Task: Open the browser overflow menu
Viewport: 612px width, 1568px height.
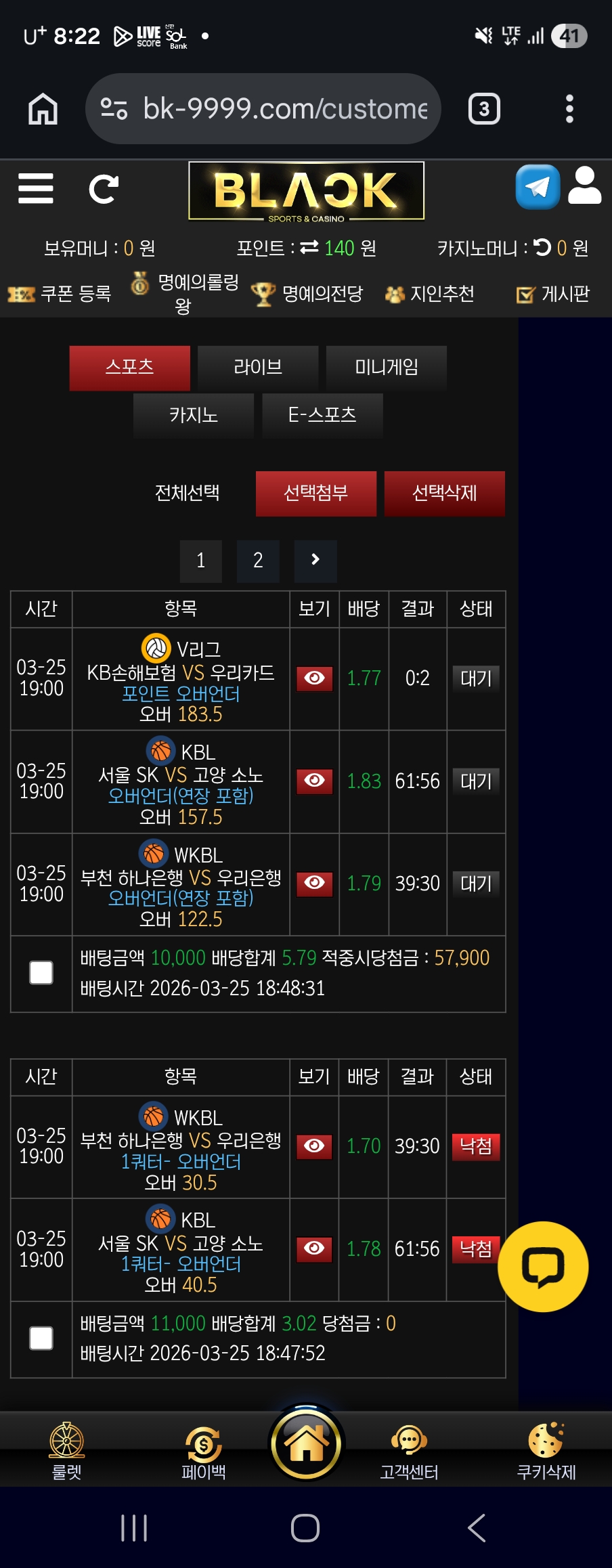Action: (569, 109)
